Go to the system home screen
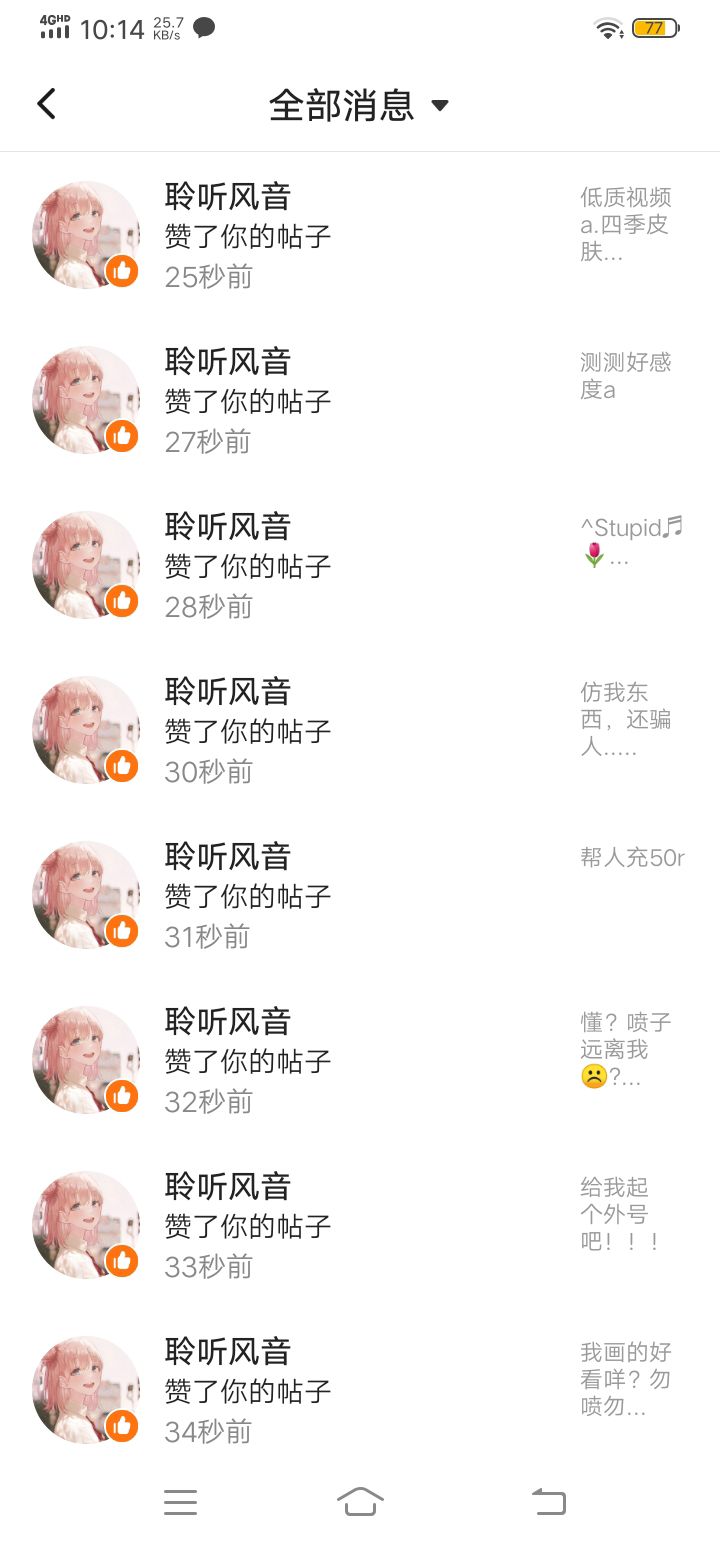Image resolution: width=720 pixels, height=1544 pixels. pos(360,1502)
